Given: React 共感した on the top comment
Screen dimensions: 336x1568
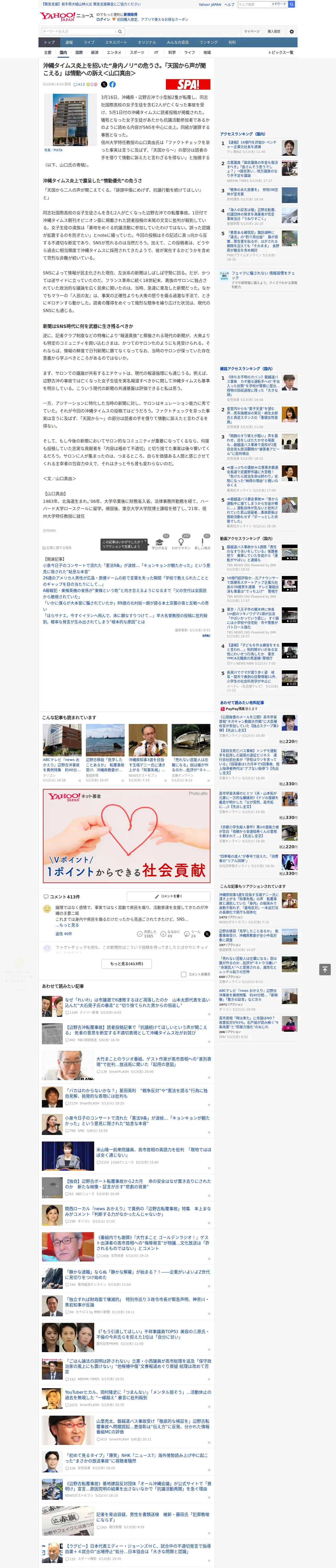Looking at the screenshot, I should point(148,934).
